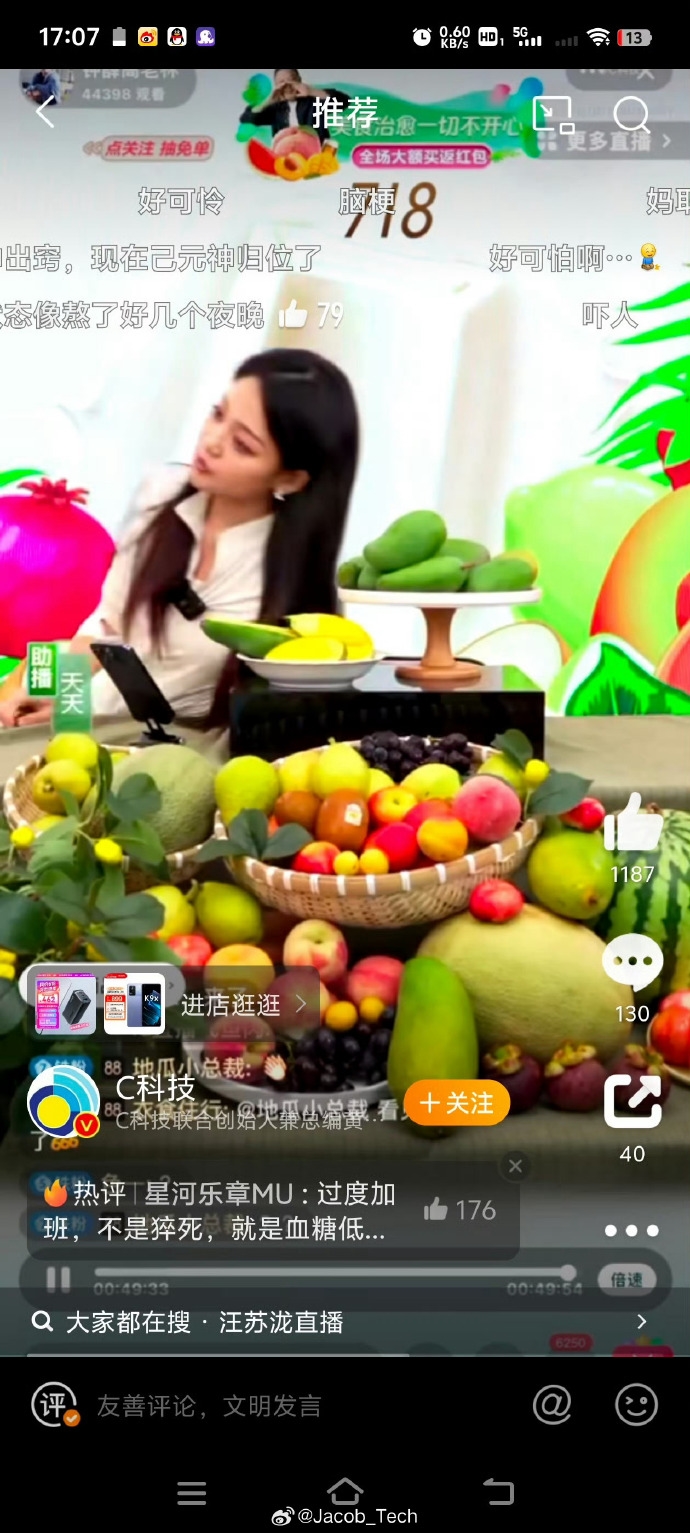Like this video with thumbs-up
The width and height of the screenshot is (690, 1533).
[633, 826]
